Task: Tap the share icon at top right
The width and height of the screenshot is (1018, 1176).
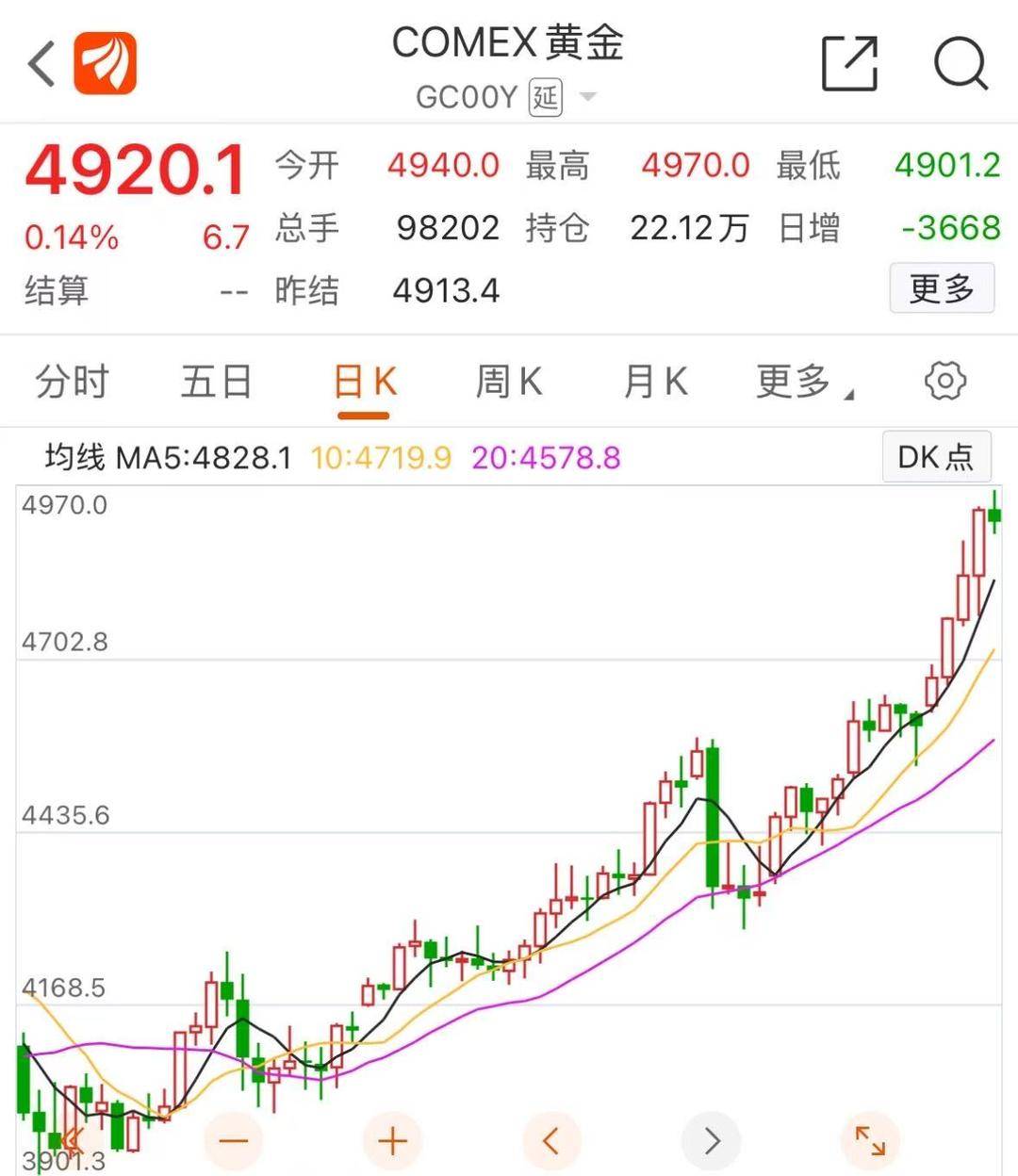Action: [849, 64]
